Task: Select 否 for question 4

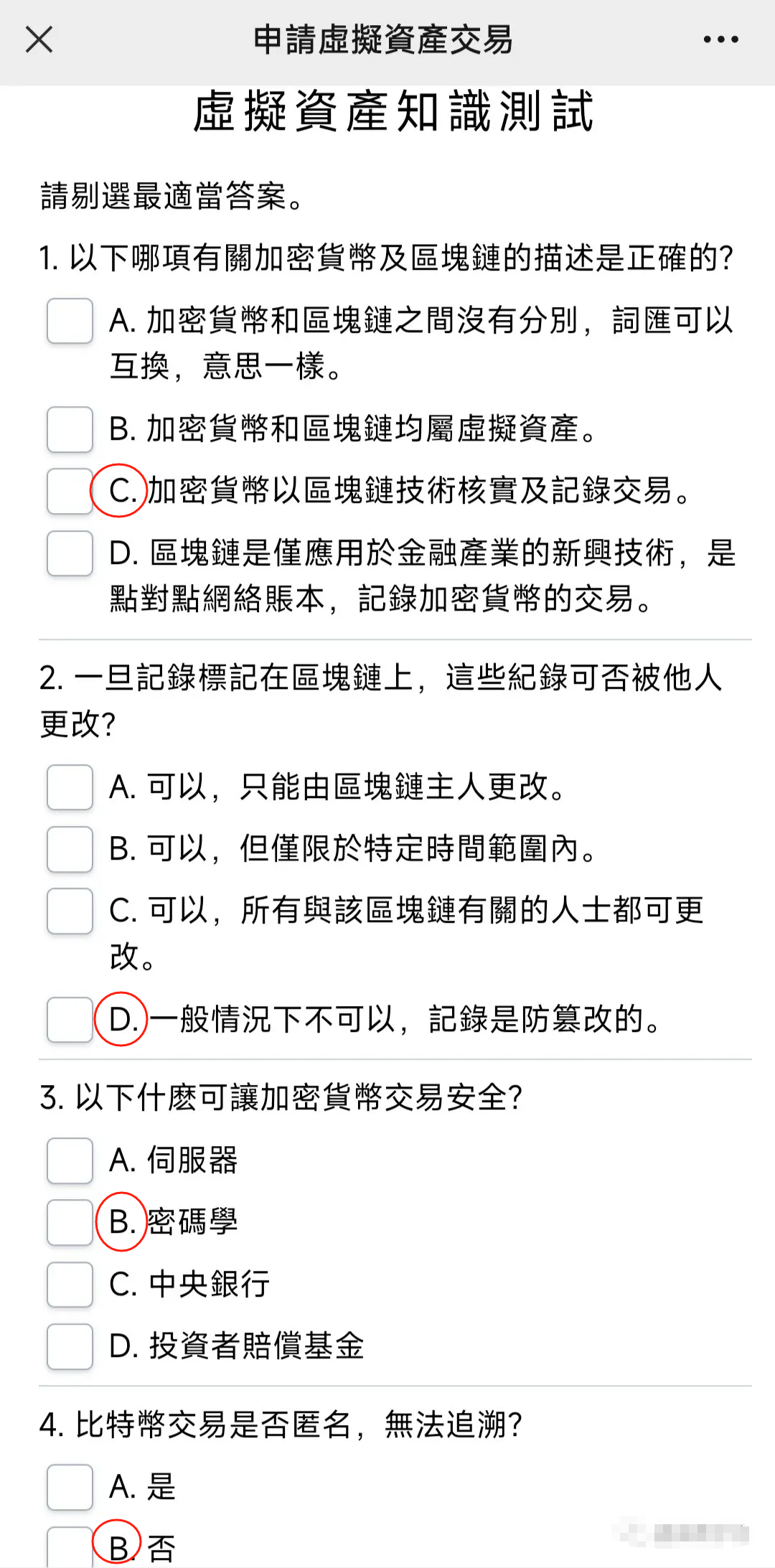Action: pos(70,1547)
